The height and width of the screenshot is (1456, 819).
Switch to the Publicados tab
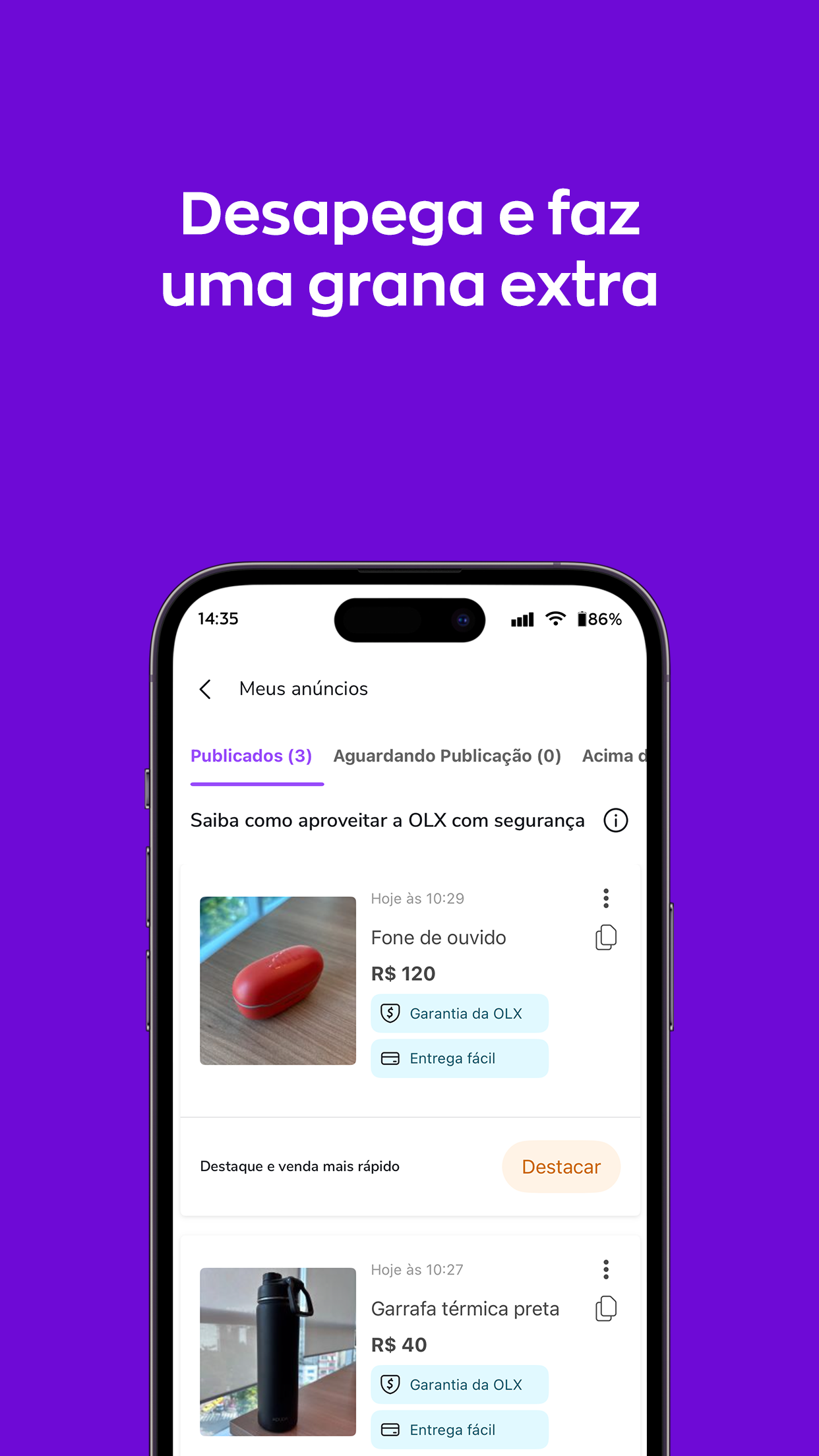click(x=251, y=756)
